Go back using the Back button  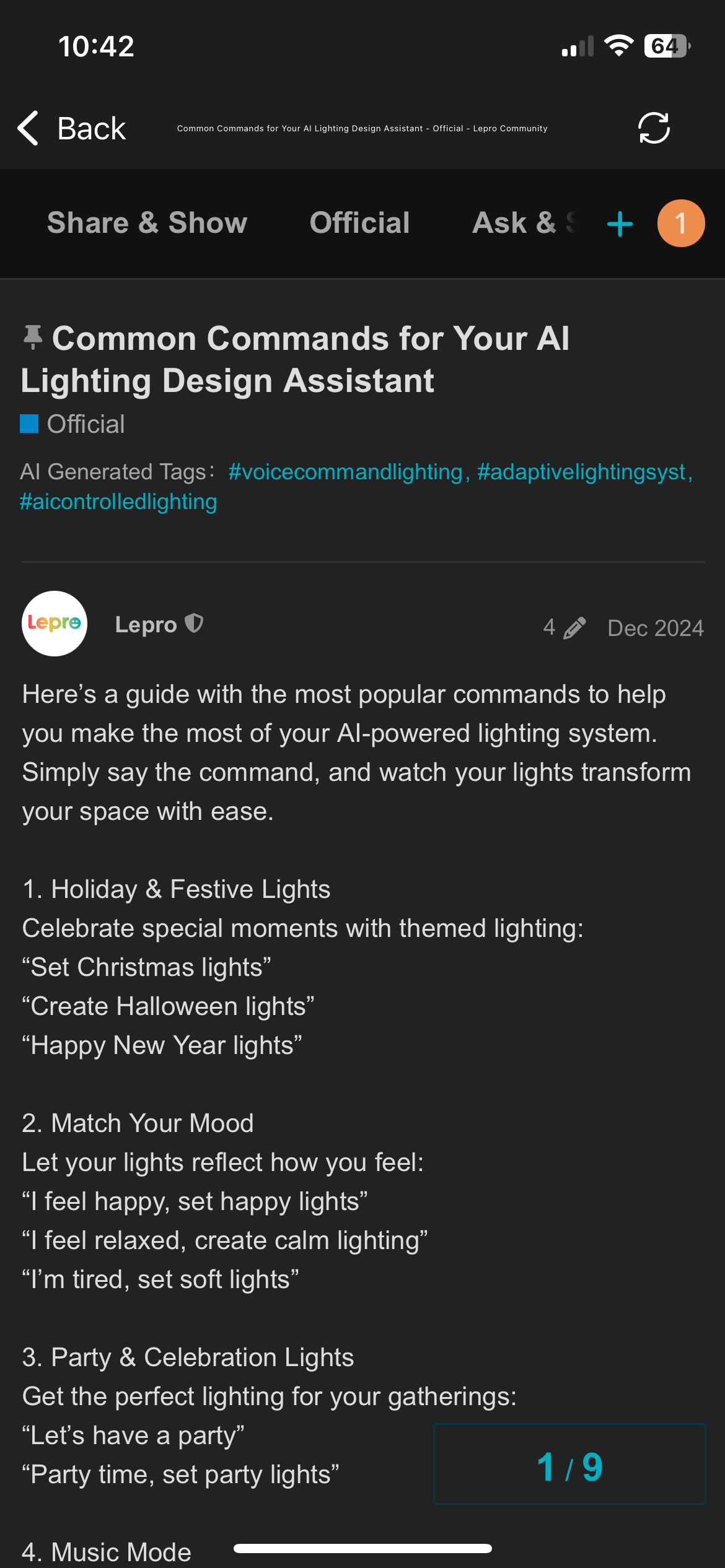coord(71,129)
